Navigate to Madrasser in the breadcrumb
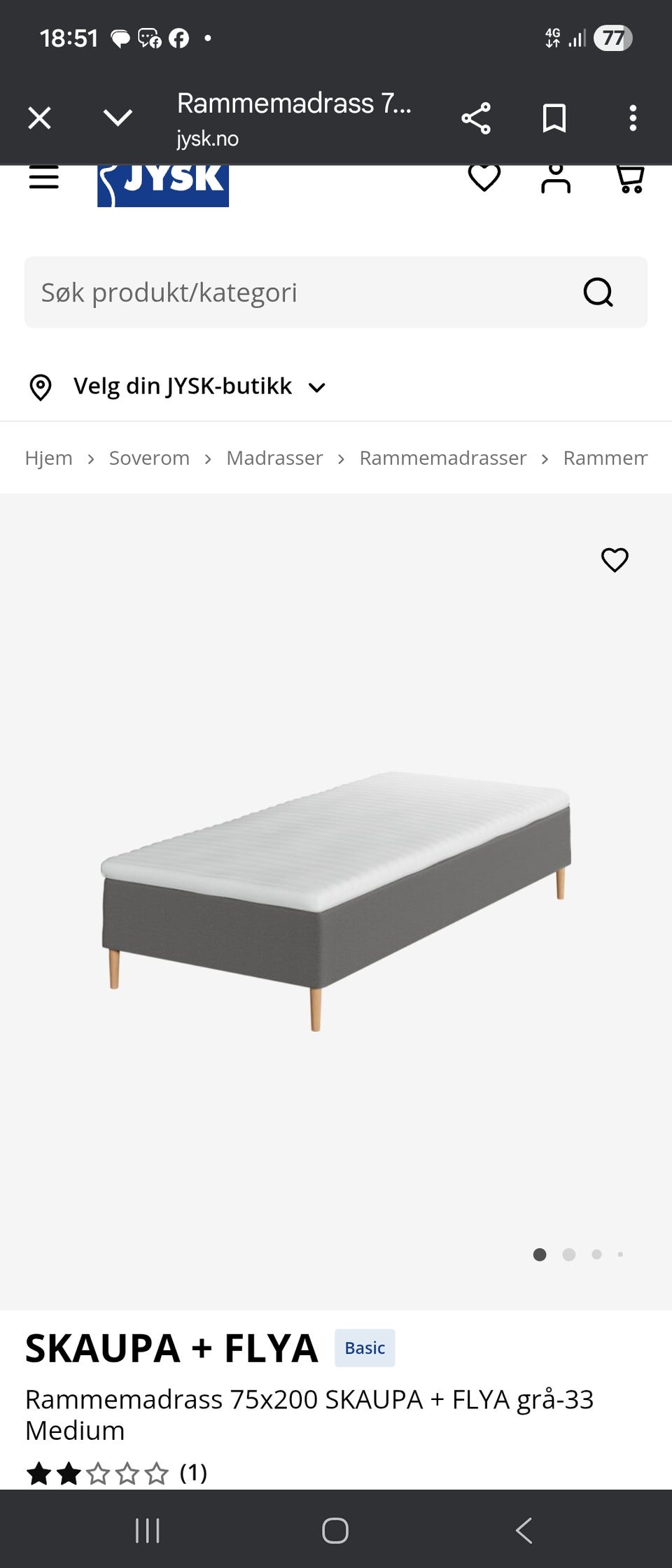This screenshot has width=672, height=1568. pos(274,457)
